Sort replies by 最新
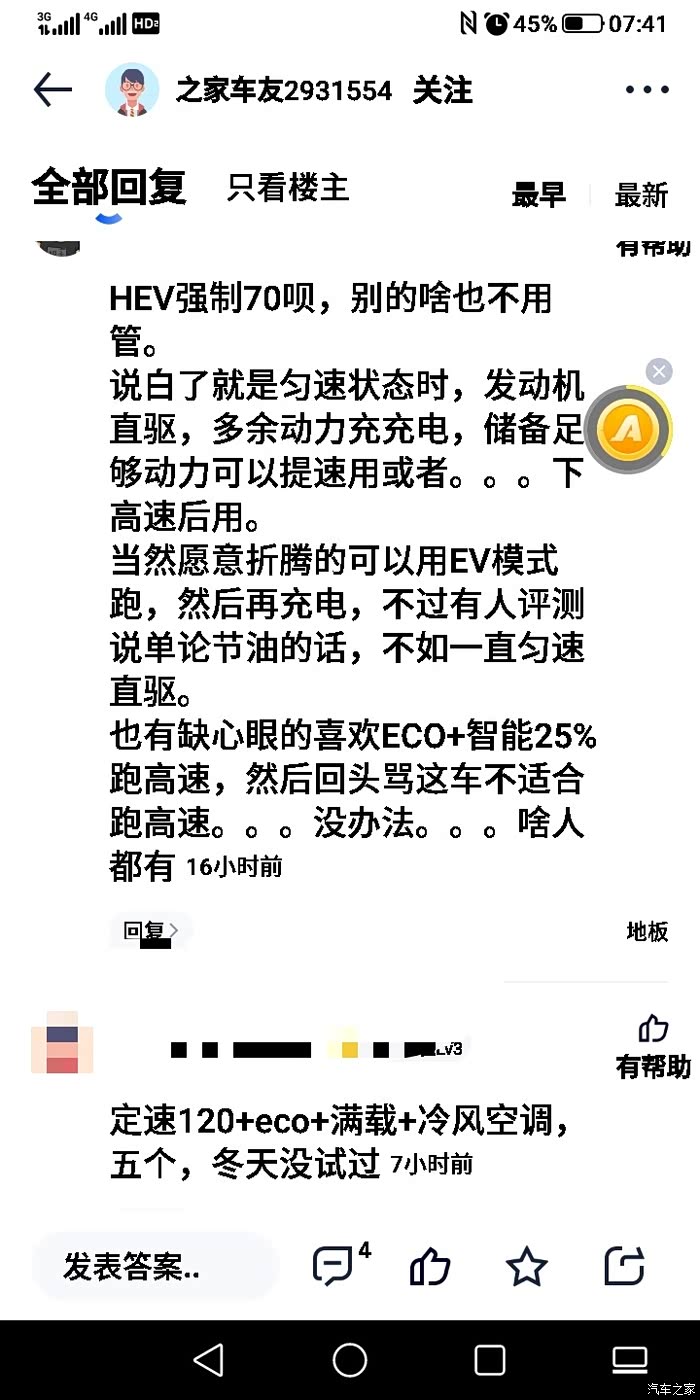 tap(641, 195)
